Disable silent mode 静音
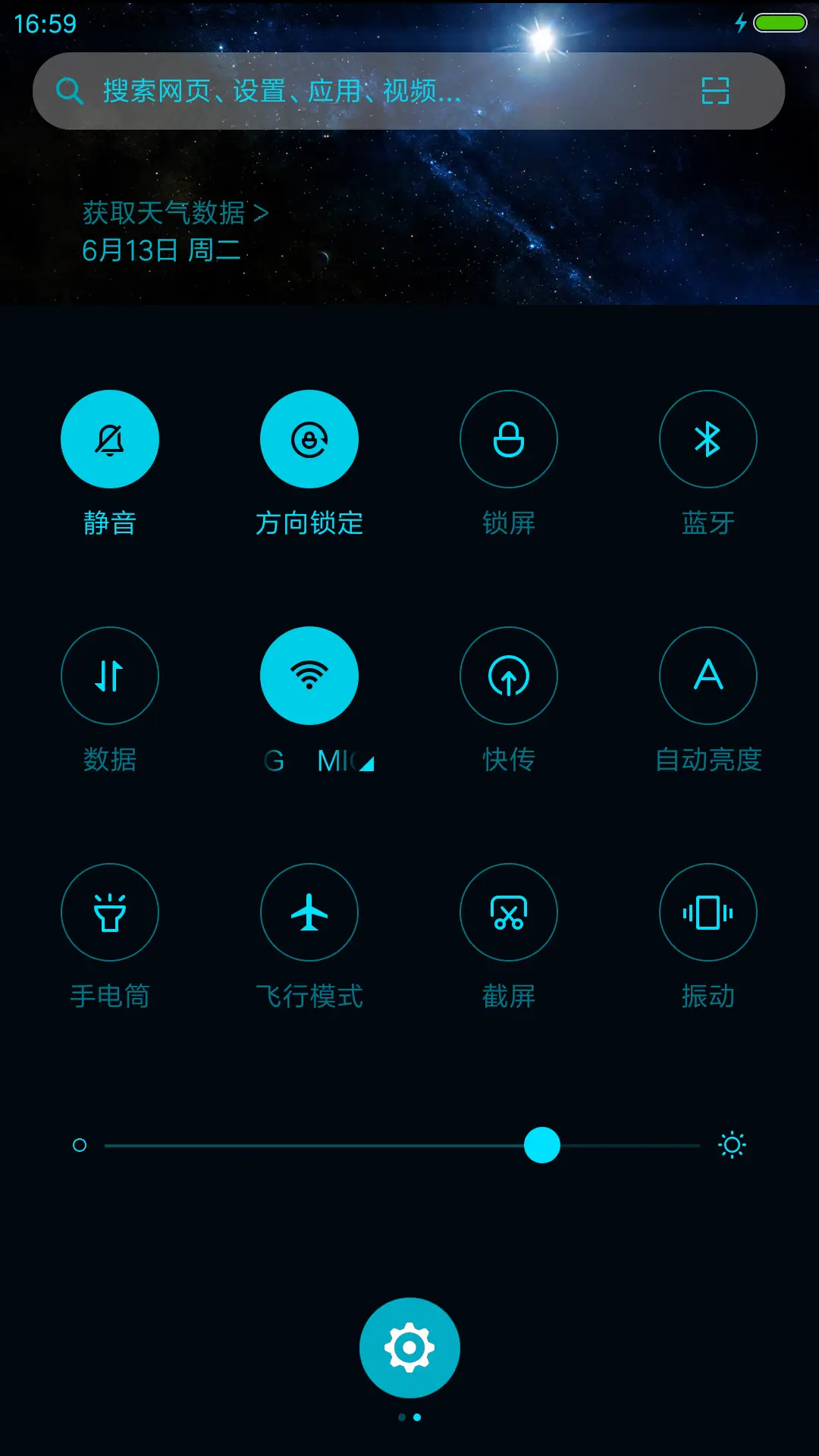This screenshot has height=1456, width=819. [x=110, y=439]
